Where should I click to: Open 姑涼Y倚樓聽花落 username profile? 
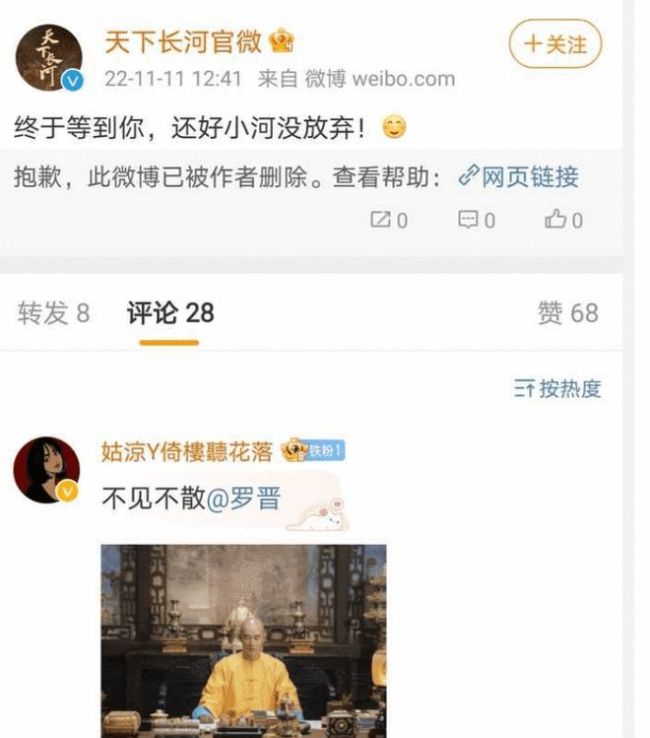187,452
